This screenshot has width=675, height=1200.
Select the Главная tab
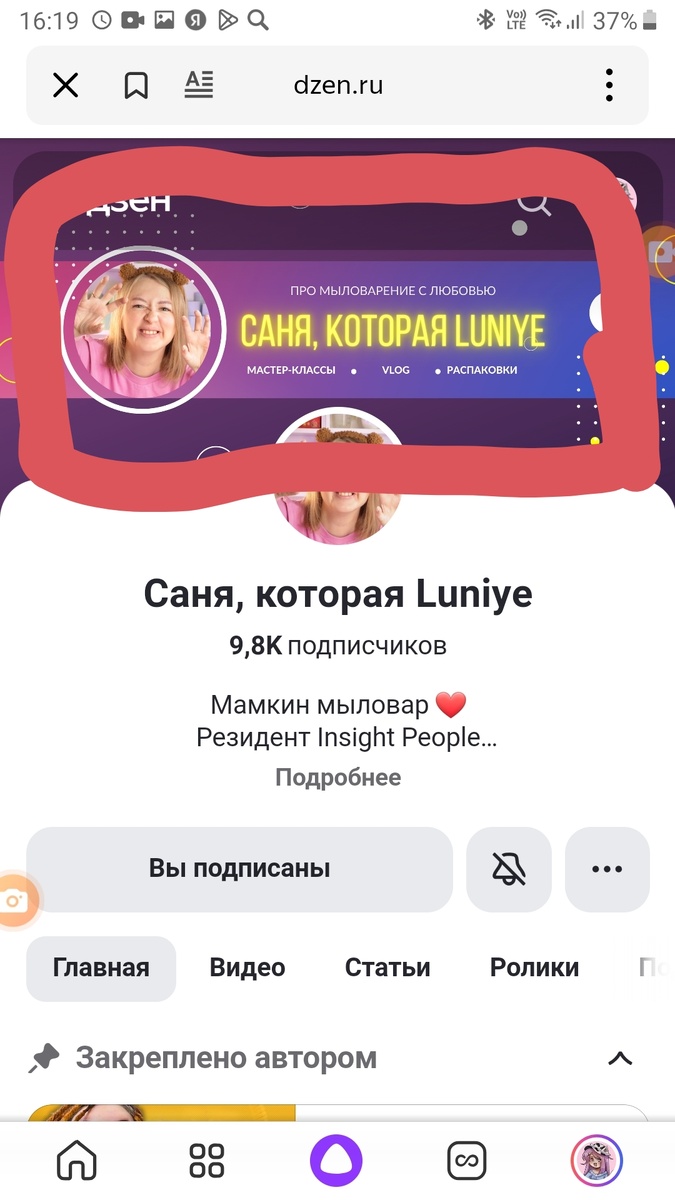click(x=101, y=968)
